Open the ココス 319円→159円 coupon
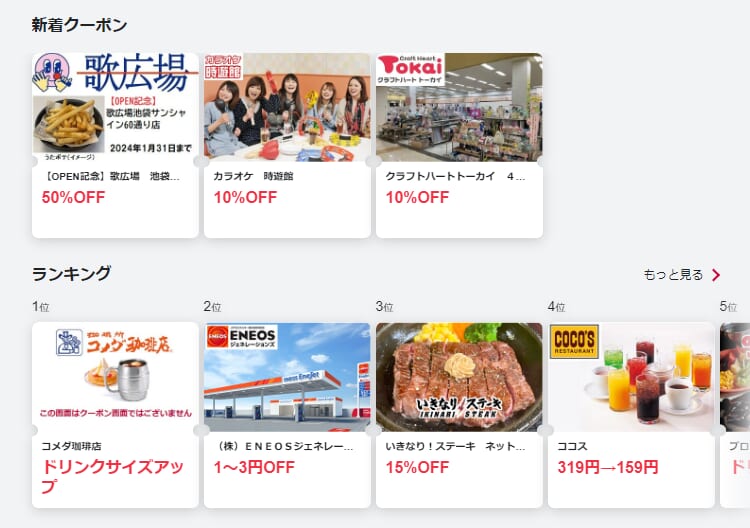 [x=631, y=414]
